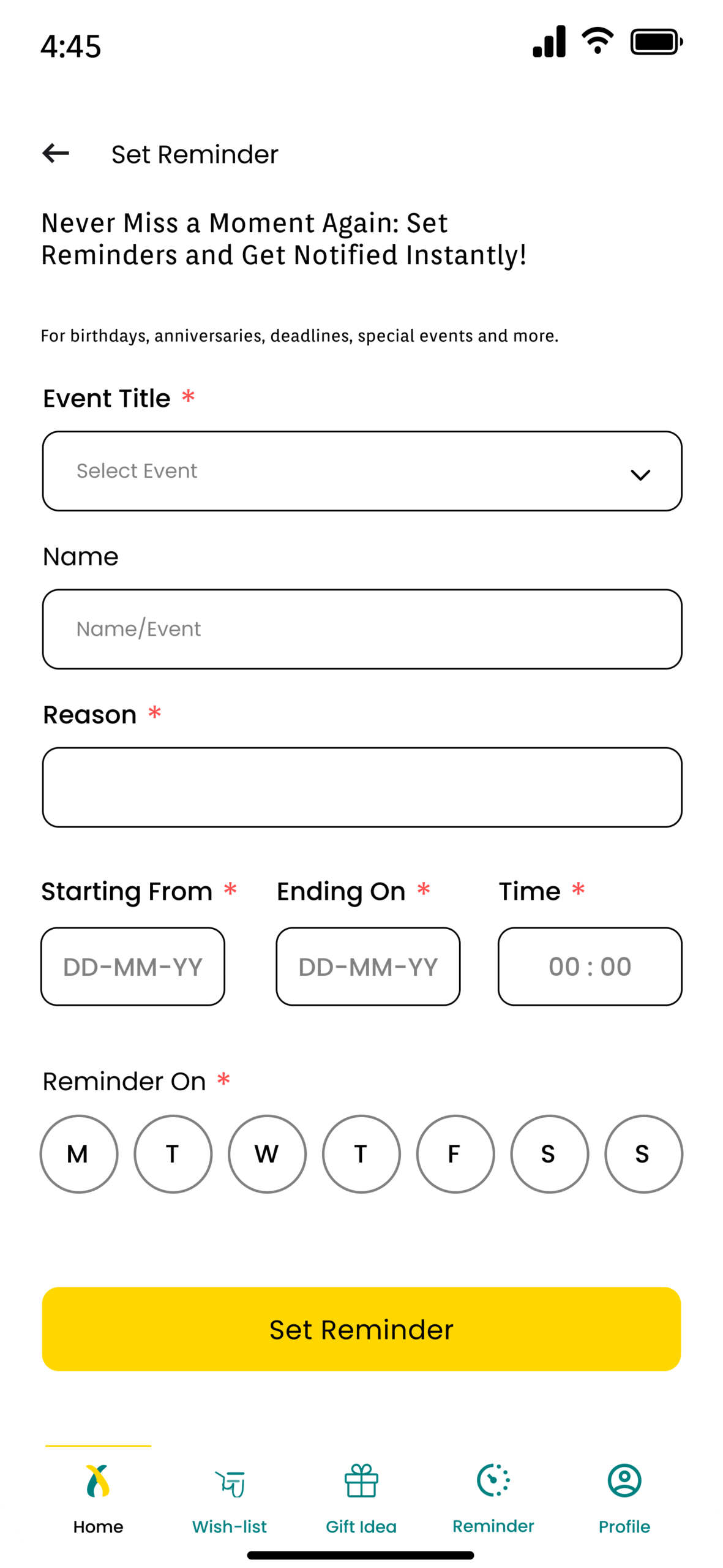This screenshot has height=1568, width=723.
Task: Tap the yellow Set Reminder button
Action: (361, 1329)
